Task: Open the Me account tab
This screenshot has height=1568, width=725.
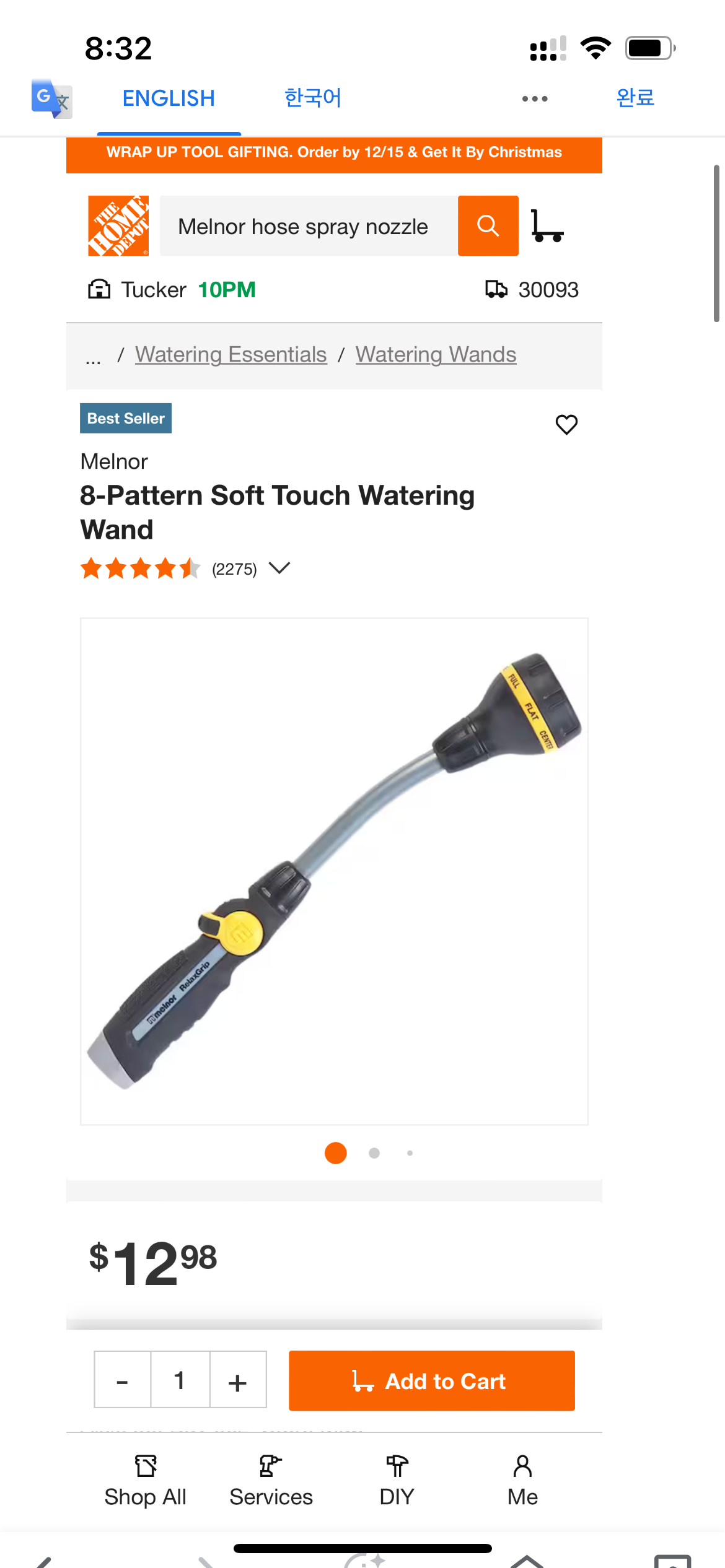Action: pyautogui.click(x=522, y=1481)
